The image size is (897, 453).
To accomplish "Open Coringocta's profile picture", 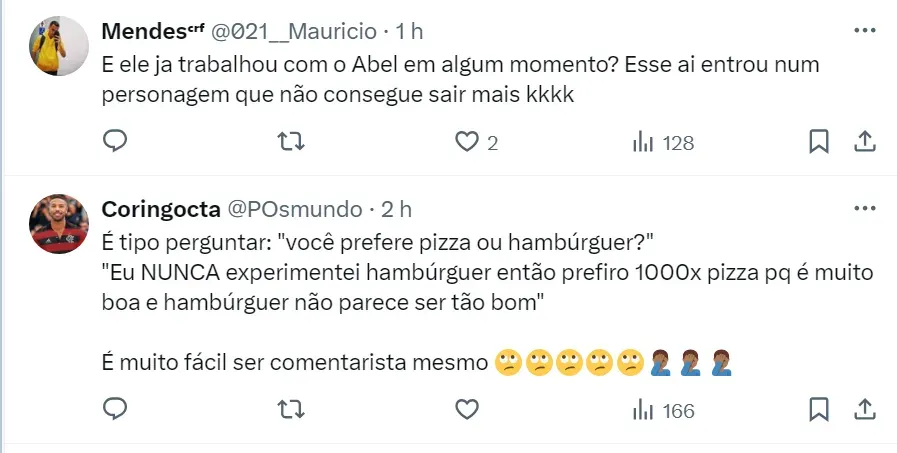I will coord(58,224).
